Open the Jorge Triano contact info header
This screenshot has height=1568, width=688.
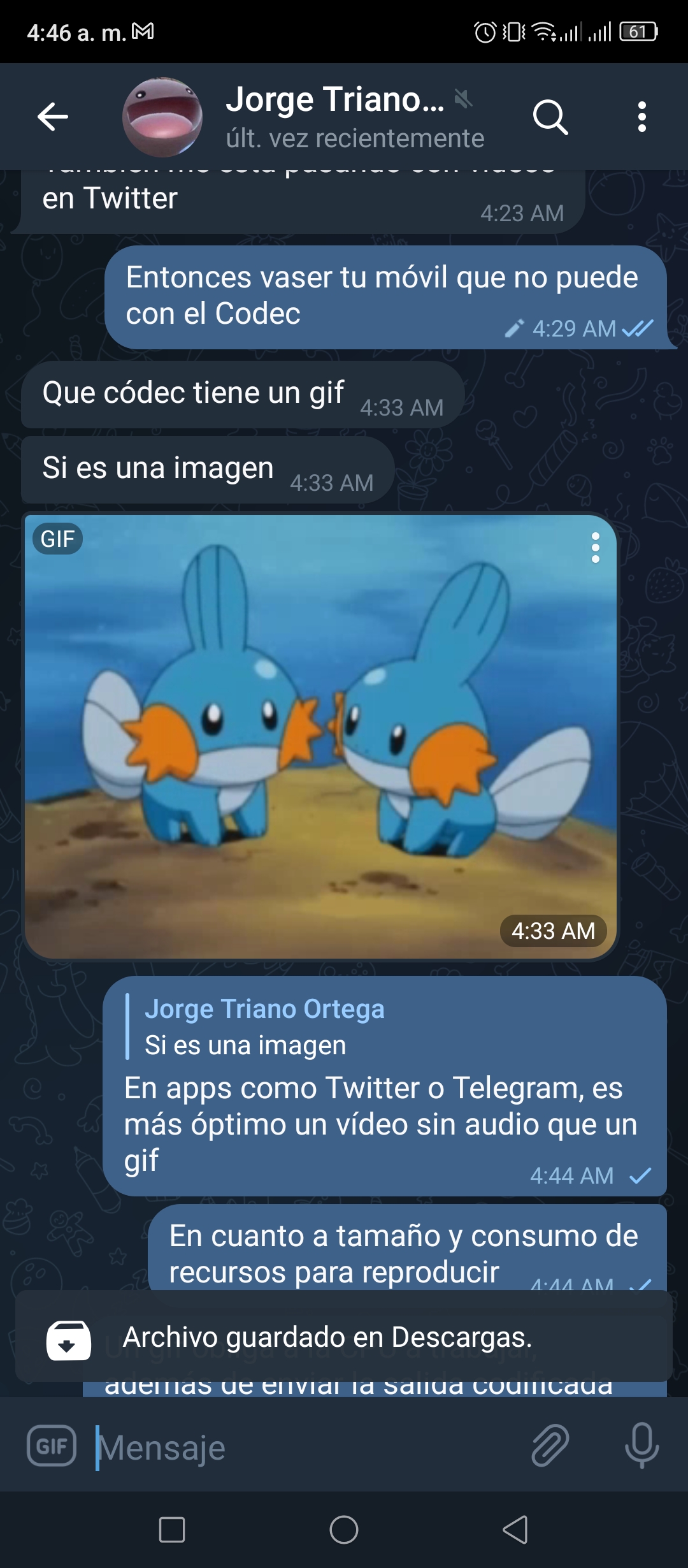(355, 117)
